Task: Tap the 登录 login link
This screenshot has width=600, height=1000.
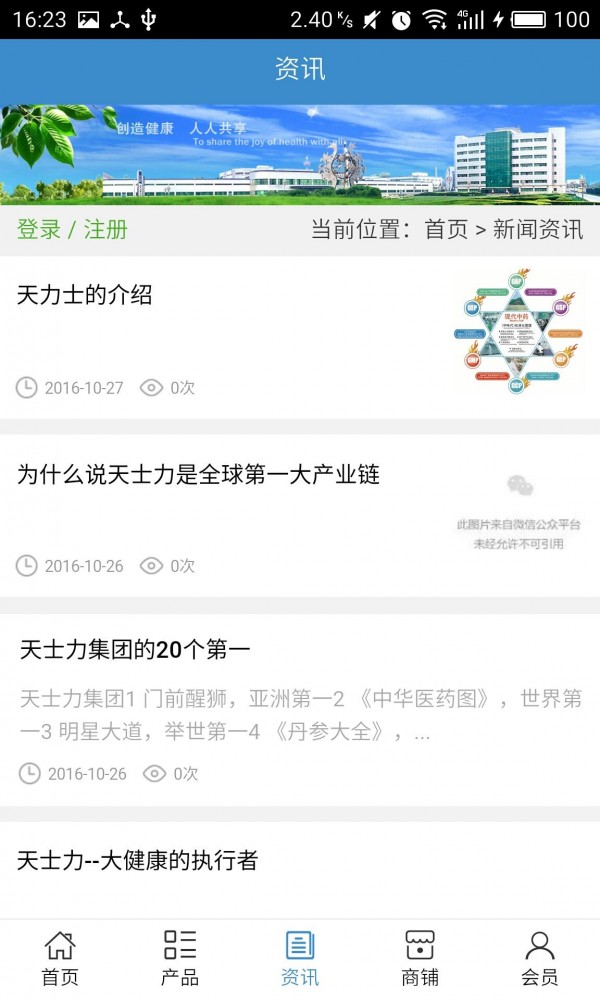Action: (39, 229)
